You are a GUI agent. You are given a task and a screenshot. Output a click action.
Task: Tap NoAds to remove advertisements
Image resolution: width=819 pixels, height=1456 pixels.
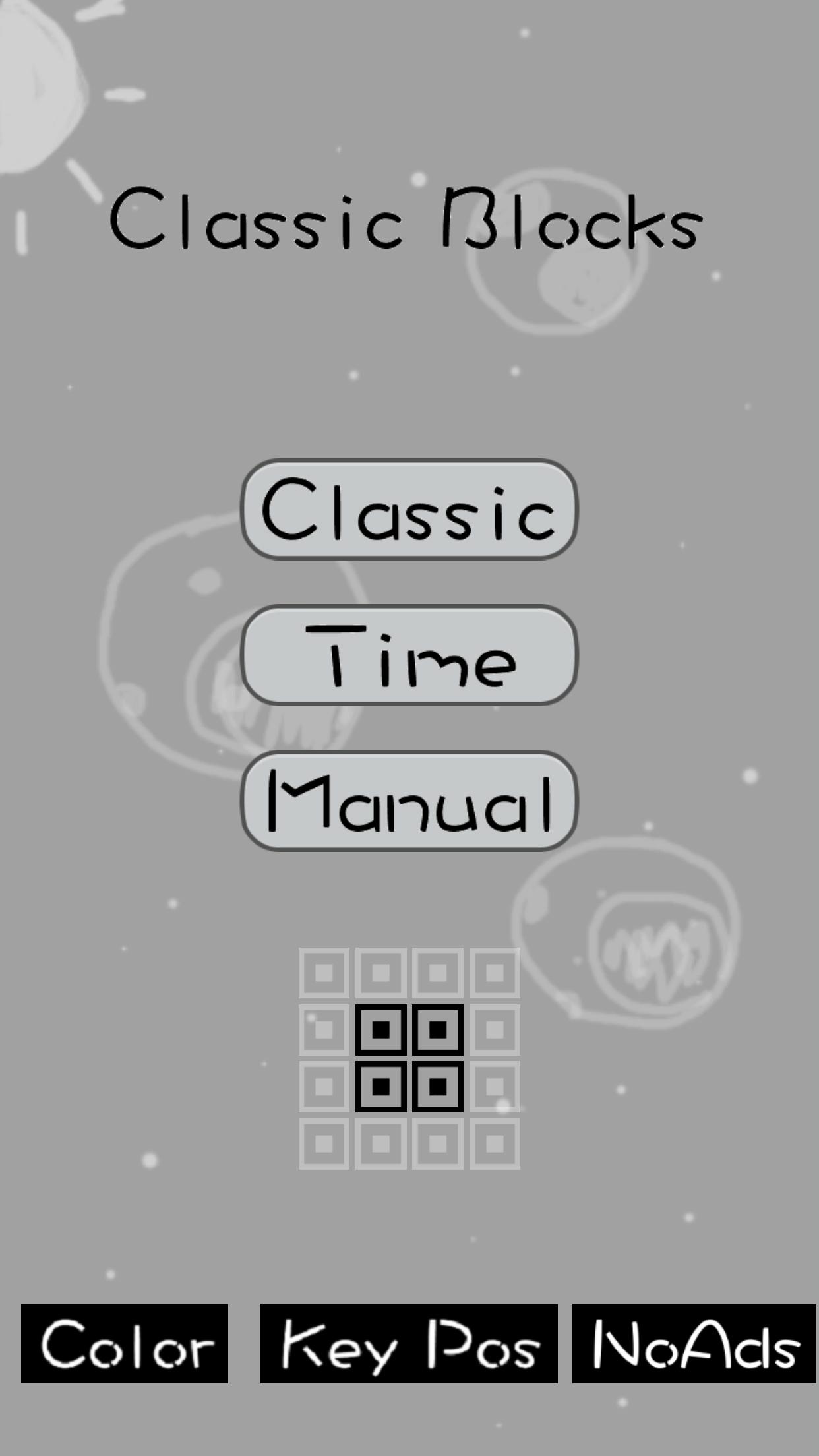tap(694, 1343)
